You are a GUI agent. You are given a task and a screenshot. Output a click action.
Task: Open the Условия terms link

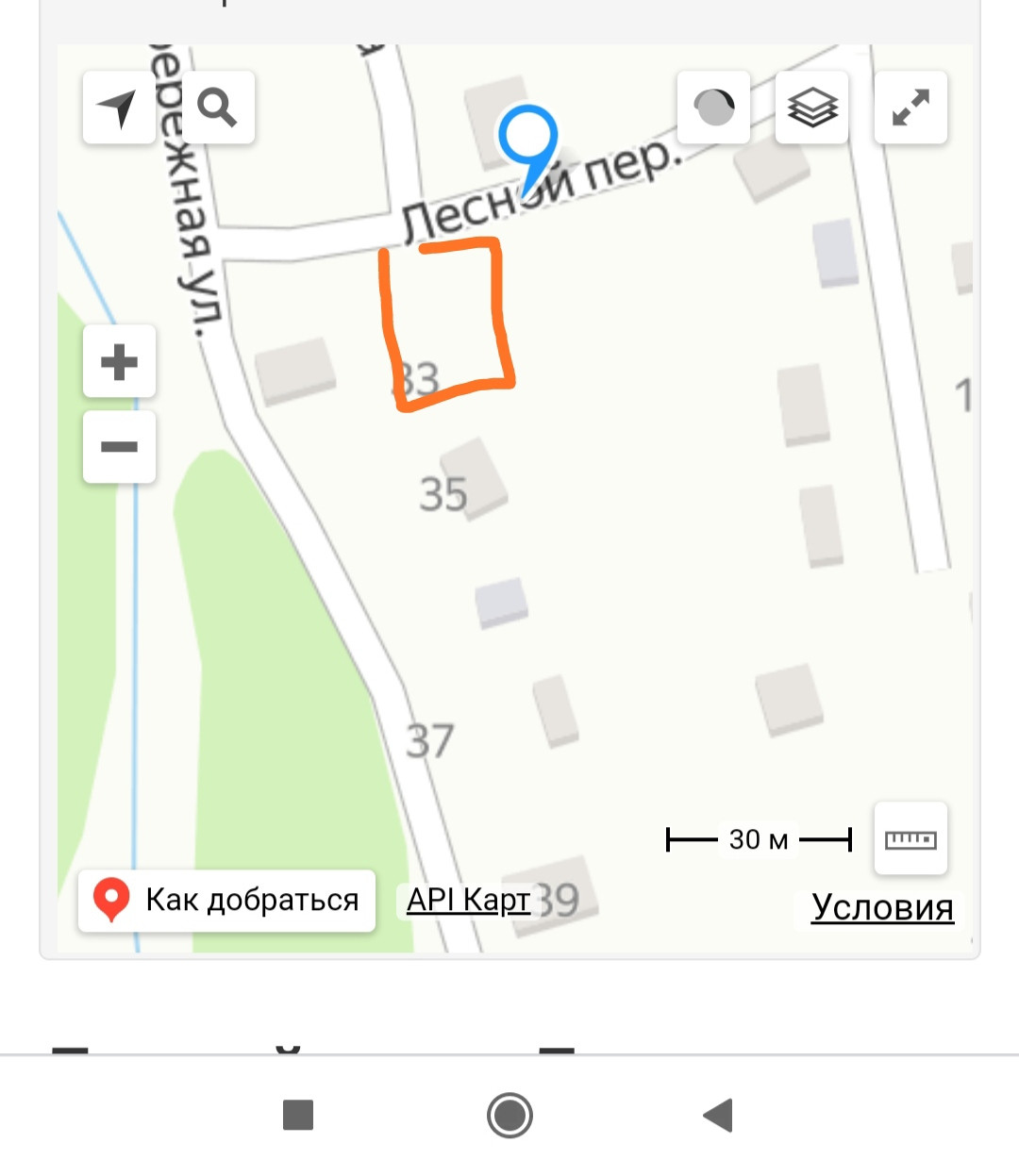click(x=882, y=907)
